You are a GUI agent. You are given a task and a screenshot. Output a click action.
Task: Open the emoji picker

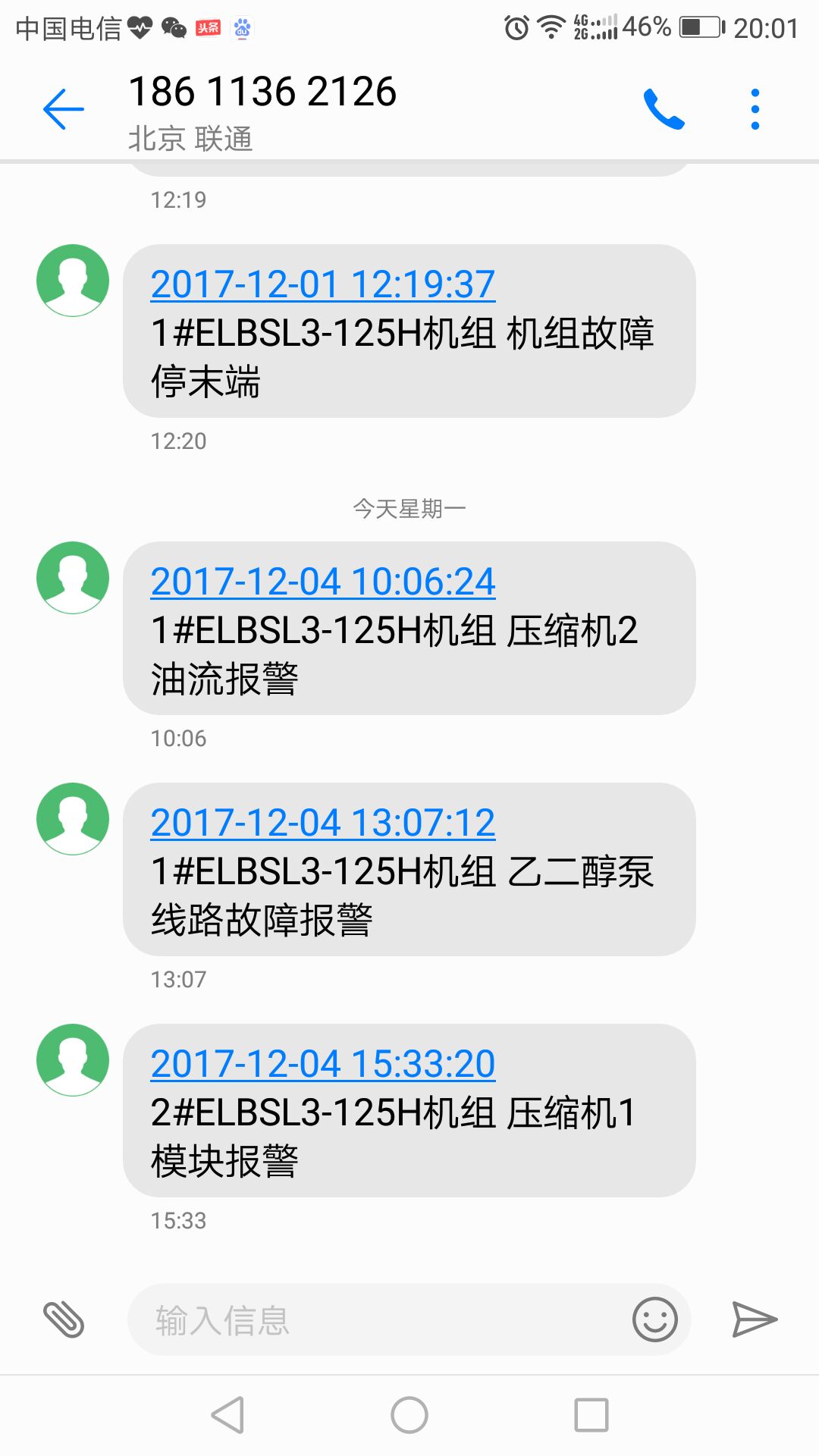pos(654,1319)
